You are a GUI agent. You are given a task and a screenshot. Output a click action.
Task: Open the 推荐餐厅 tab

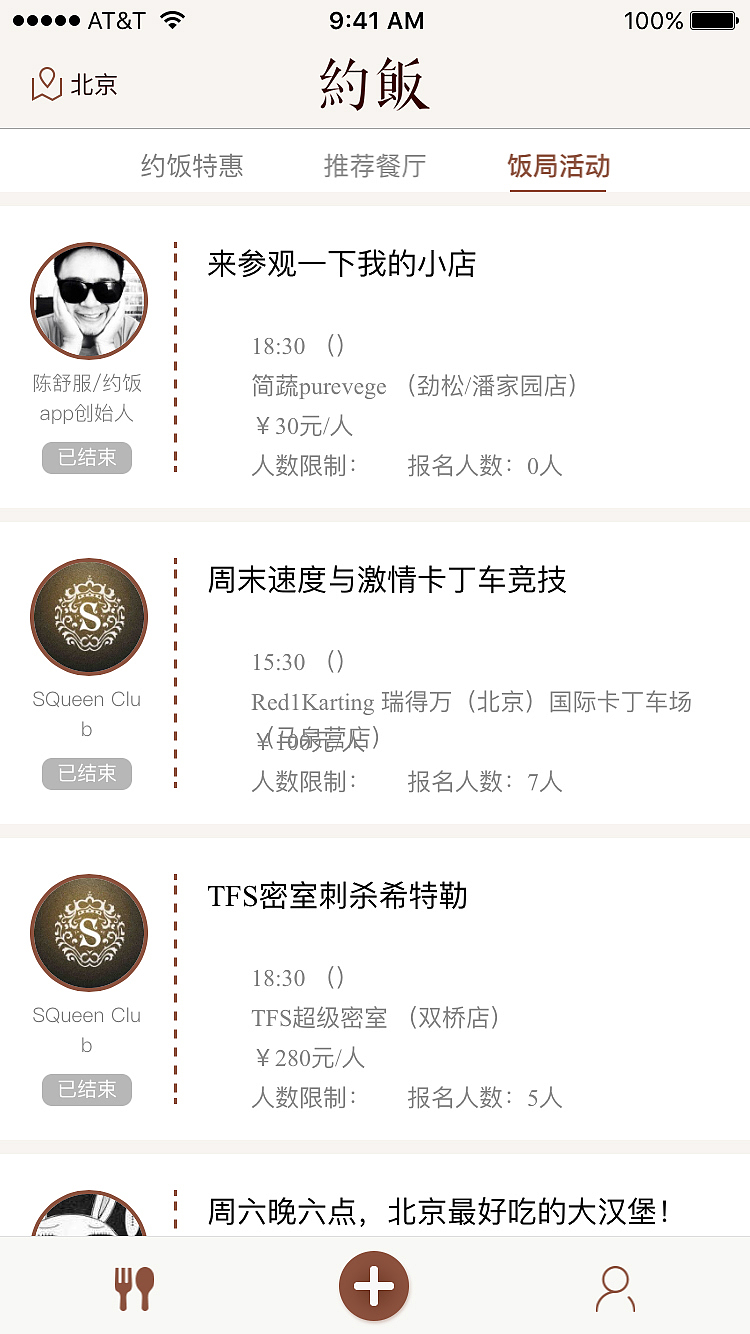(x=375, y=166)
